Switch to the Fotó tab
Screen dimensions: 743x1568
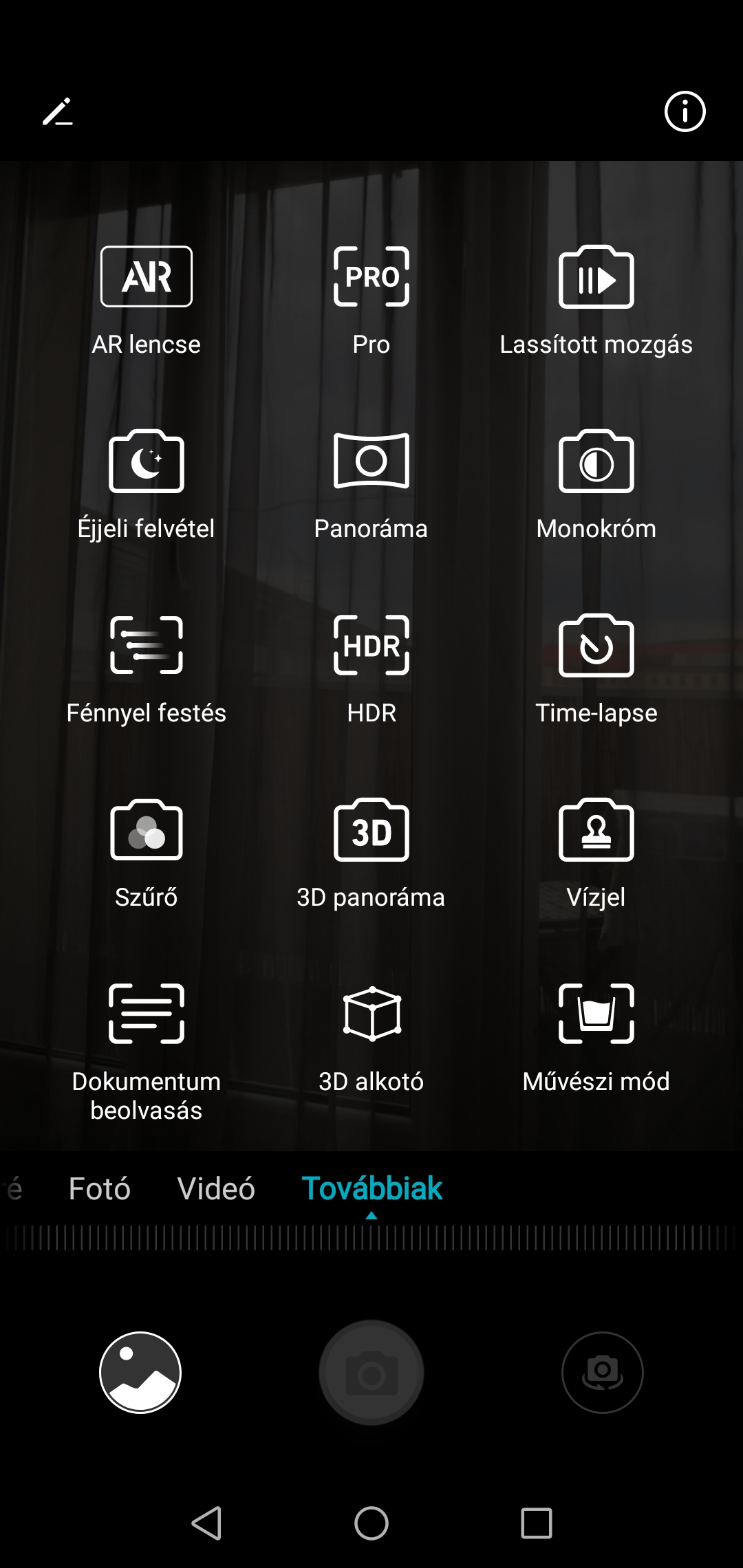[100, 1188]
